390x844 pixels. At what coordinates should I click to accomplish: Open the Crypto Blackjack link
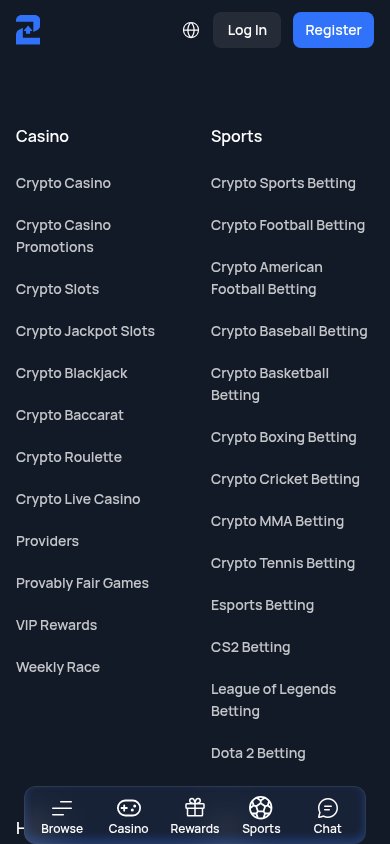(72, 373)
